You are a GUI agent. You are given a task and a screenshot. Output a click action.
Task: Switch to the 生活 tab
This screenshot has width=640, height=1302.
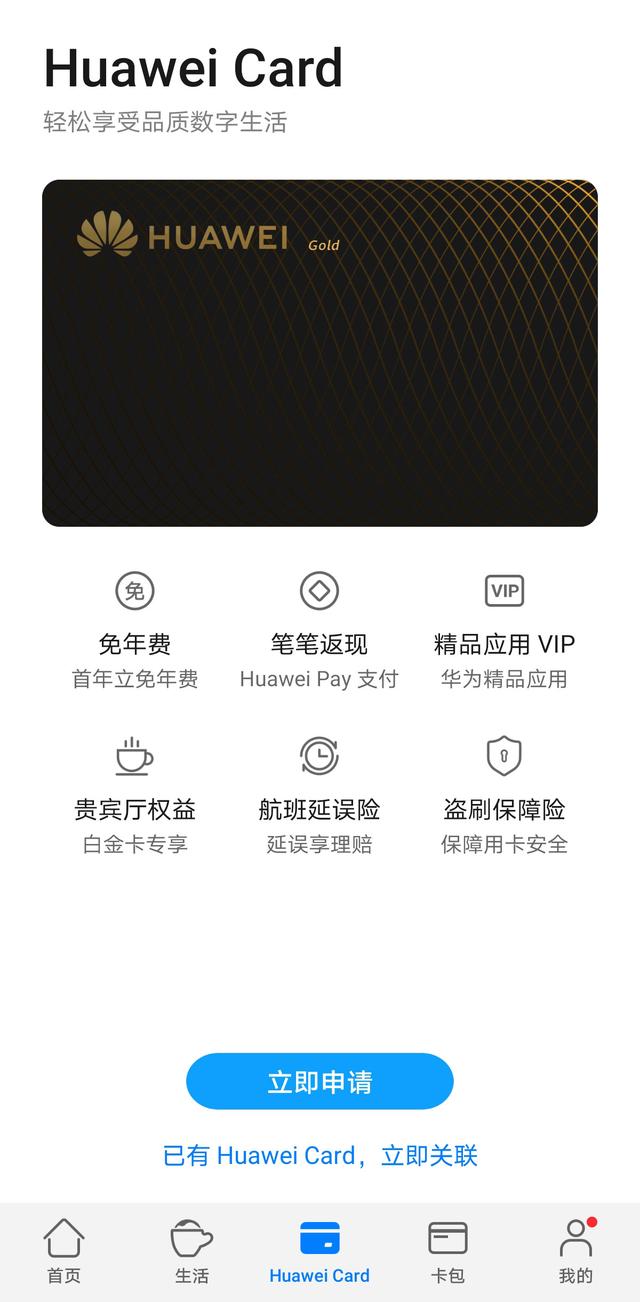pos(192,1250)
